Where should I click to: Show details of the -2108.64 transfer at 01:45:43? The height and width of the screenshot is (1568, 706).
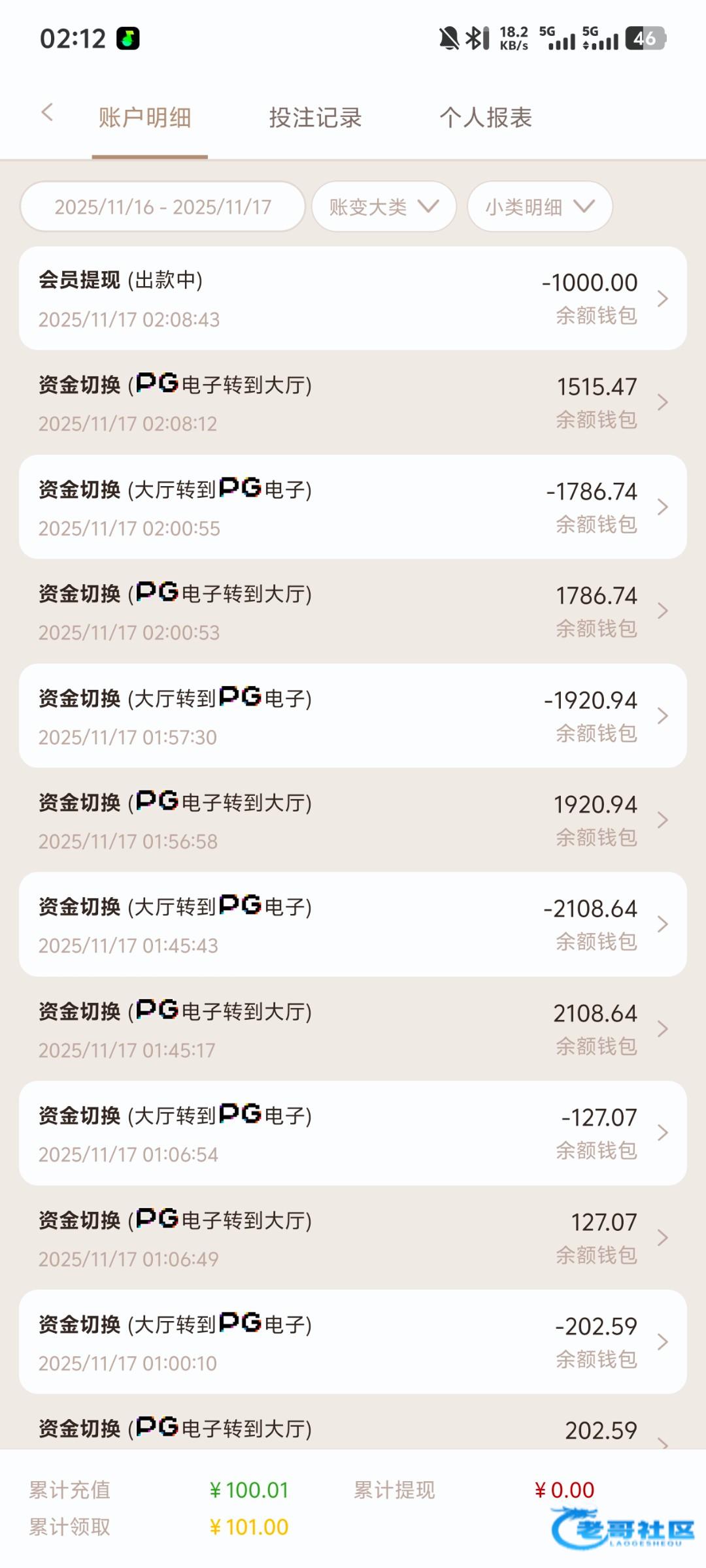353,924
